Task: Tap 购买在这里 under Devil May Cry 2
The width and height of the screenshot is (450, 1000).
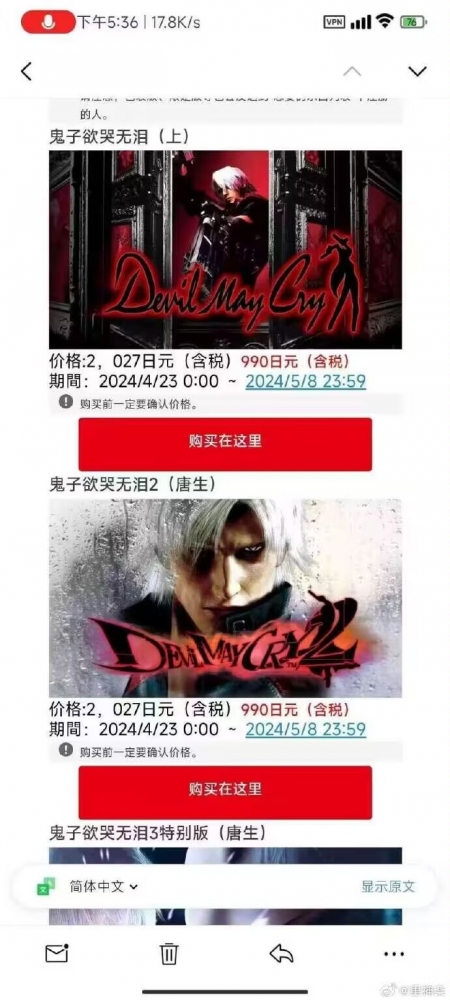Action: [225, 792]
